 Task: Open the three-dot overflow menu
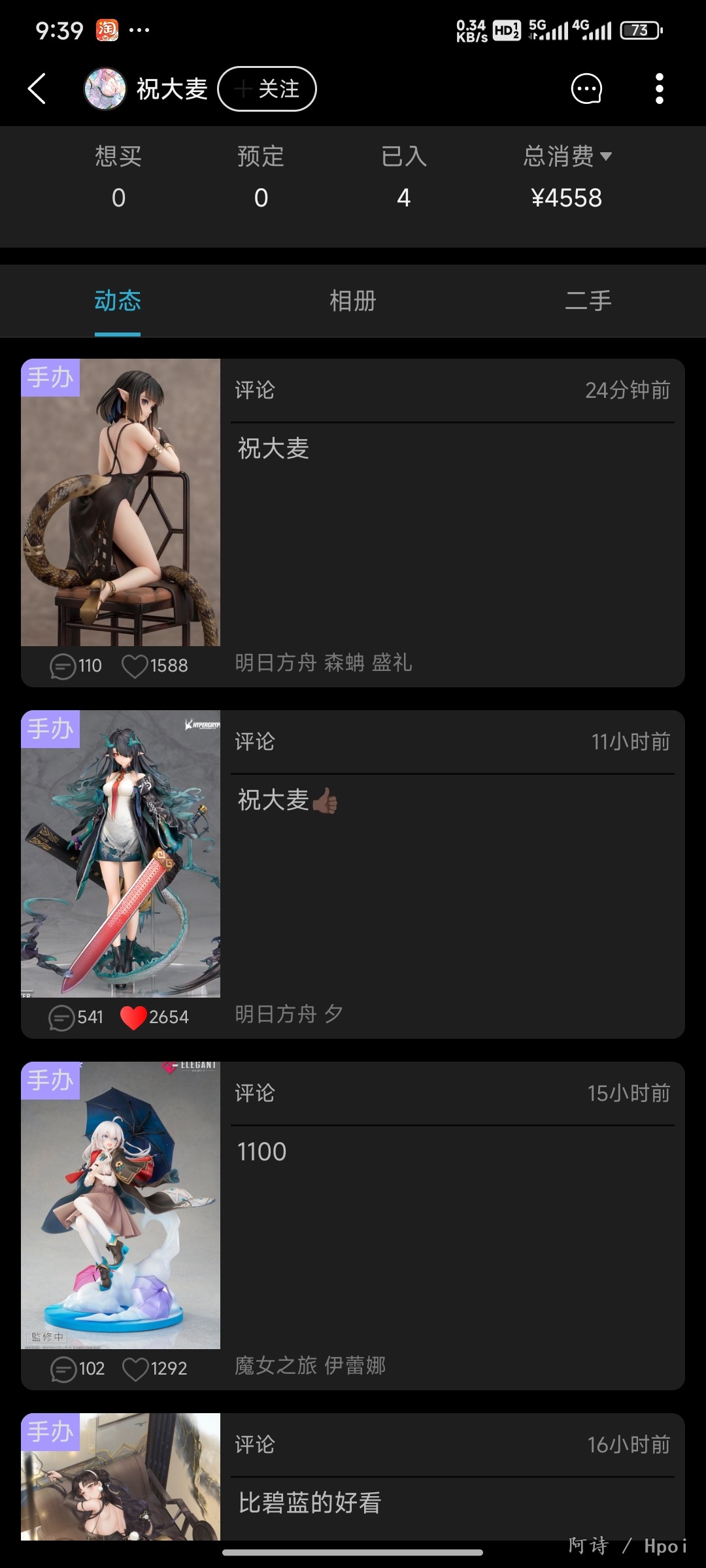pyautogui.click(x=659, y=89)
